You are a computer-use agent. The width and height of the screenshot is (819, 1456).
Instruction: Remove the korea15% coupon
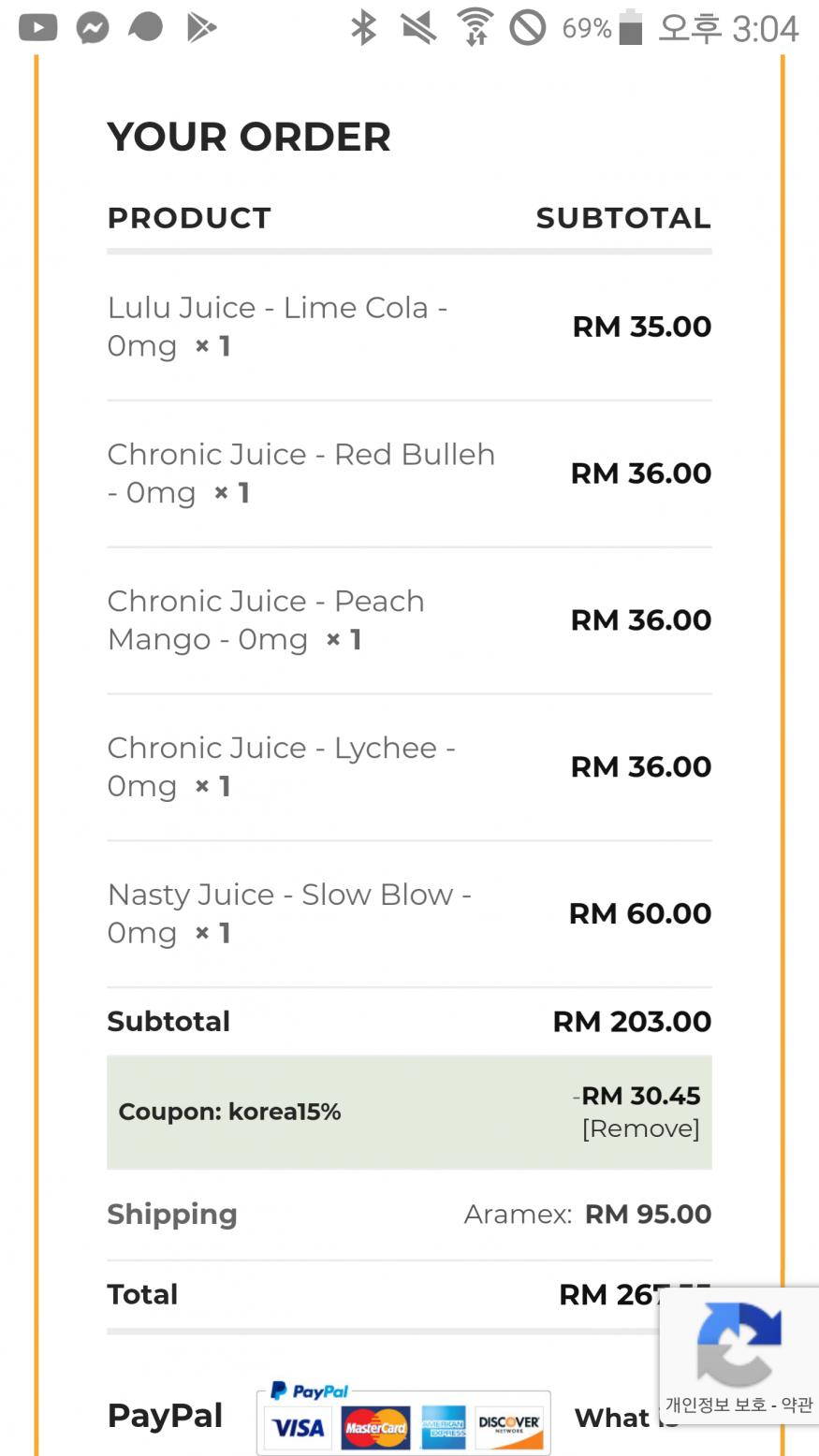point(641,1128)
